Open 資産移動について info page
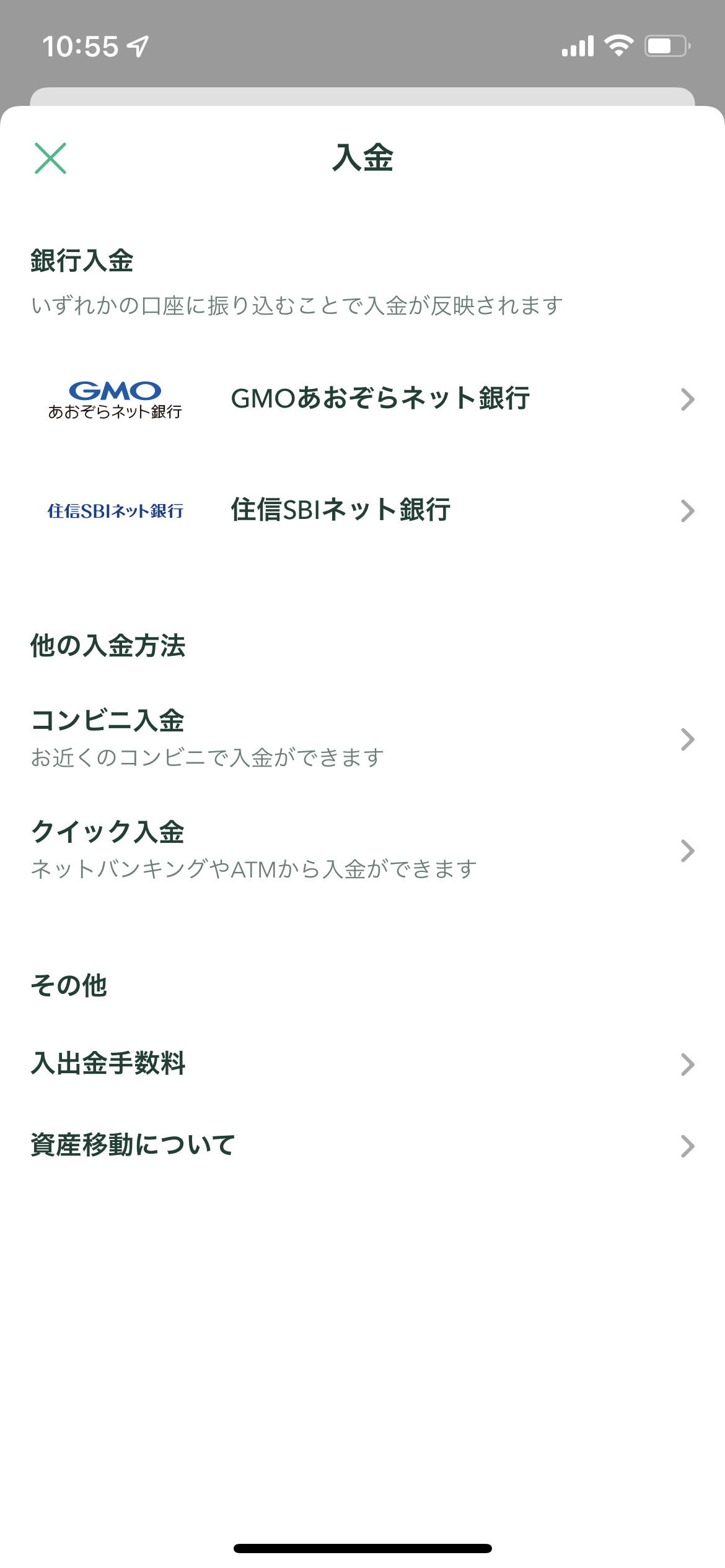This screenshot has height=1568, width=725. (362, 1146)
